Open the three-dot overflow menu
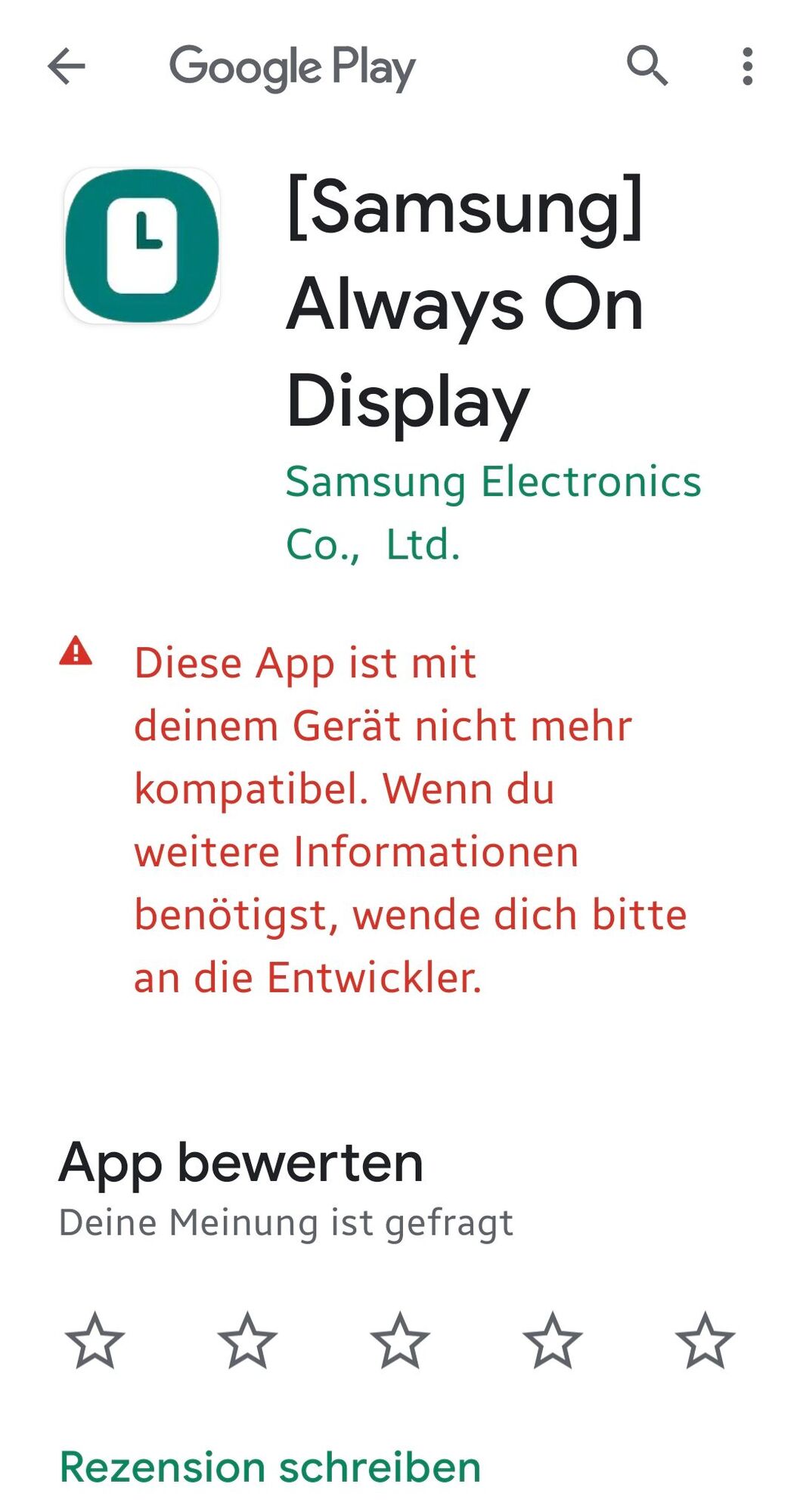The width and height of the screenshot is (800, 1512). point(747,67)
